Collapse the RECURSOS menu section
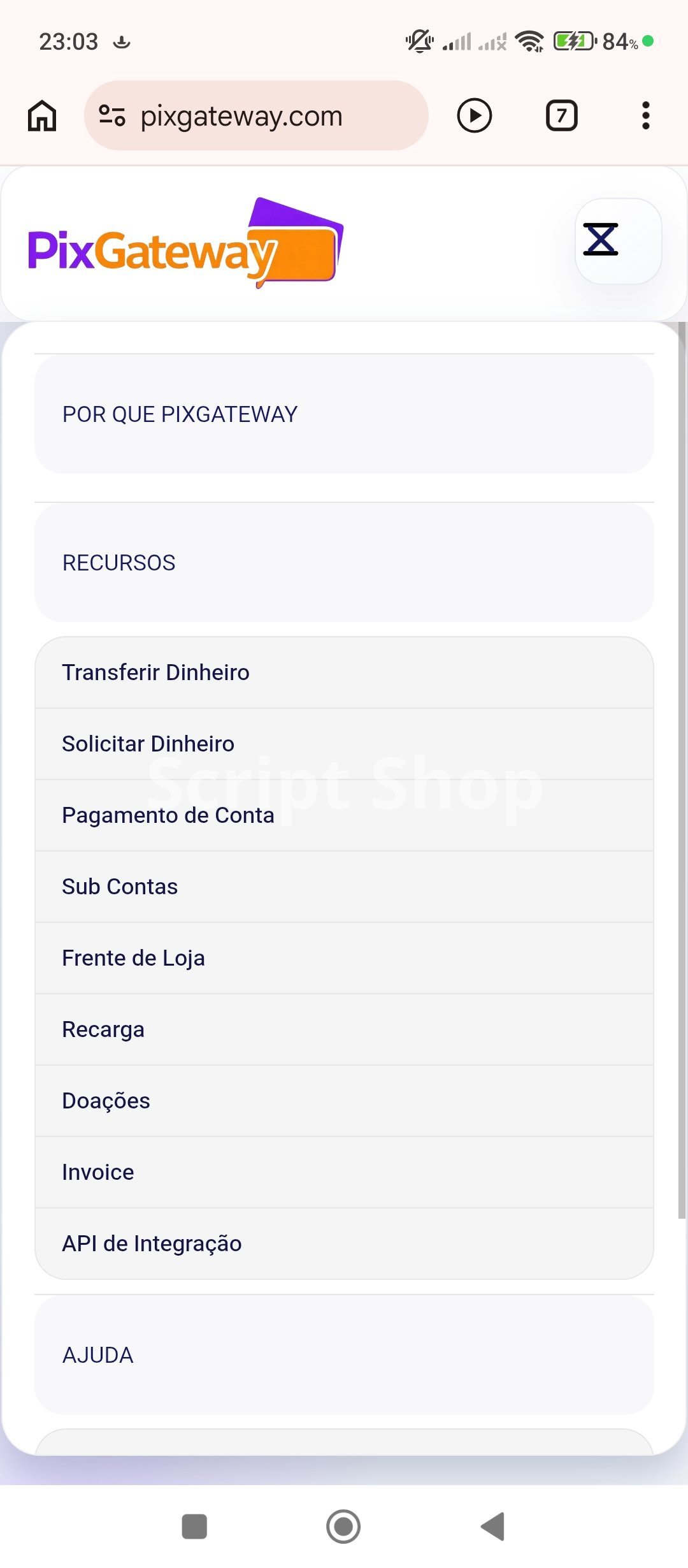688x1568 pixels. pos(344,563)
